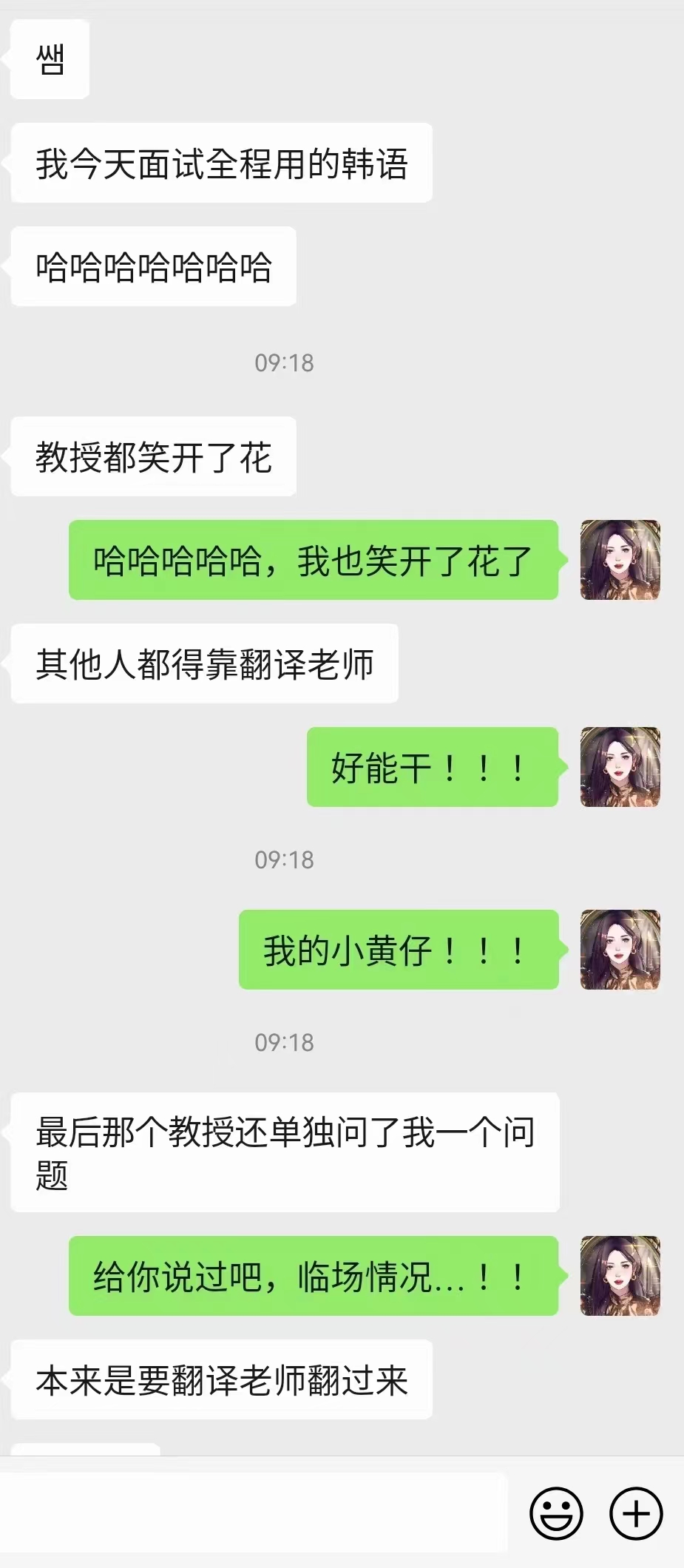The image size is (684, 1568).
Task: Tap the message input field
Action: [254, 1513]
